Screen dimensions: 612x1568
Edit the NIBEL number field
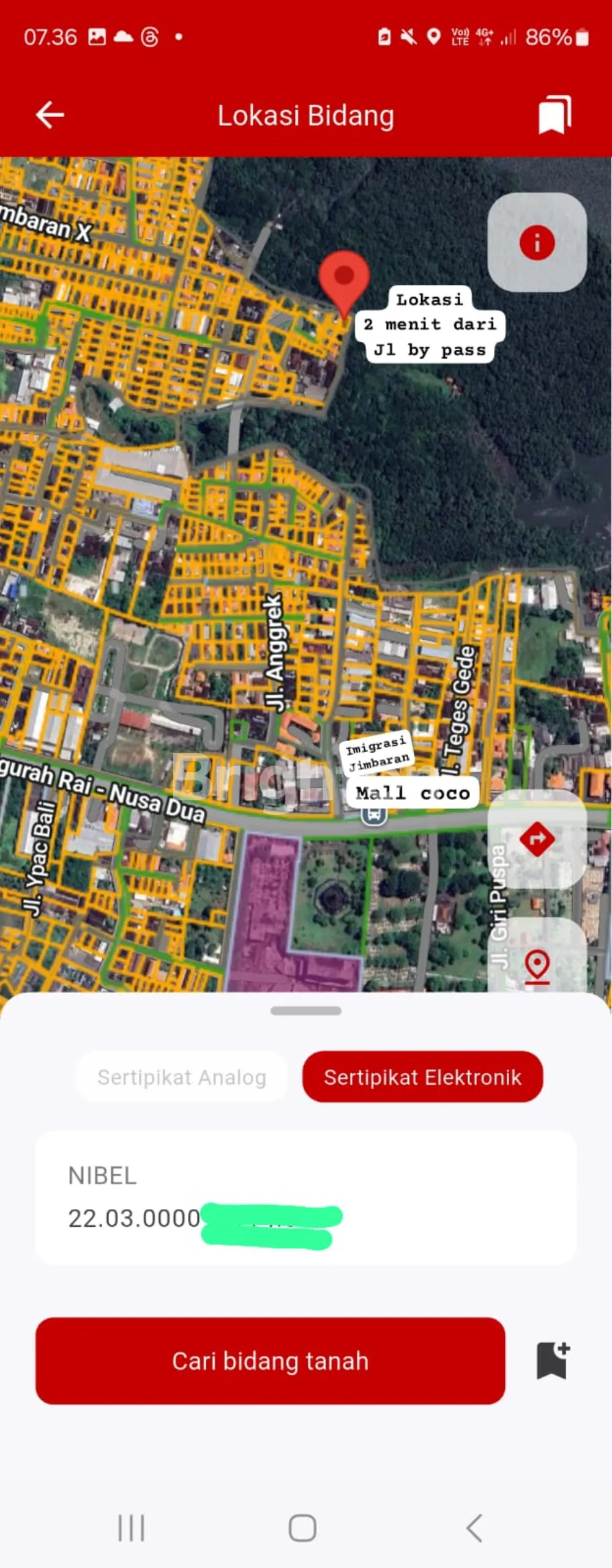[x=305, y=1218]
